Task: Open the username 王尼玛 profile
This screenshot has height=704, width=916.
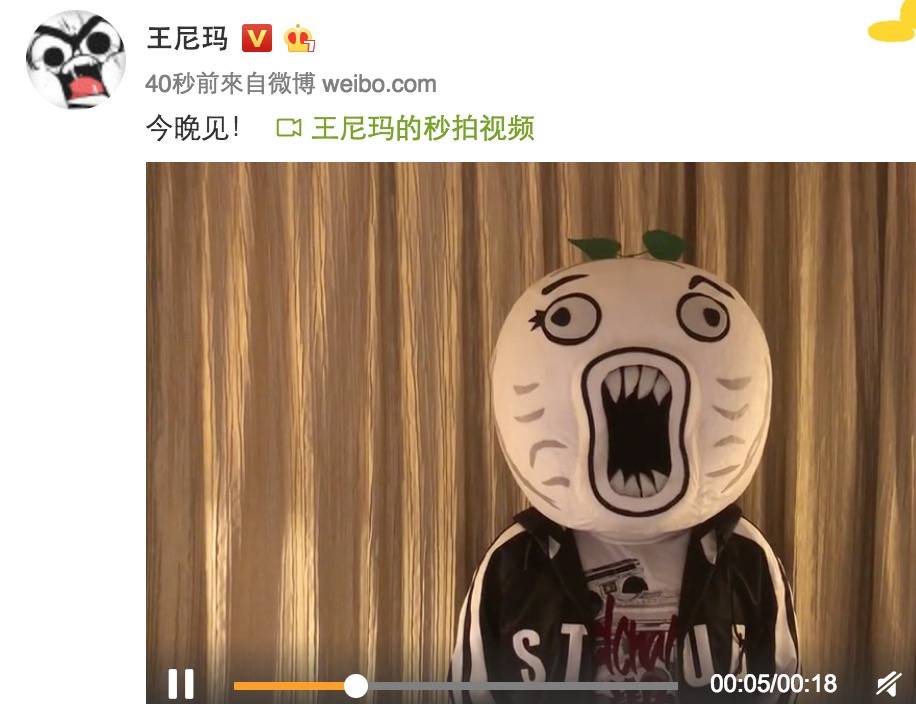Action: click(x=188, y=39)
